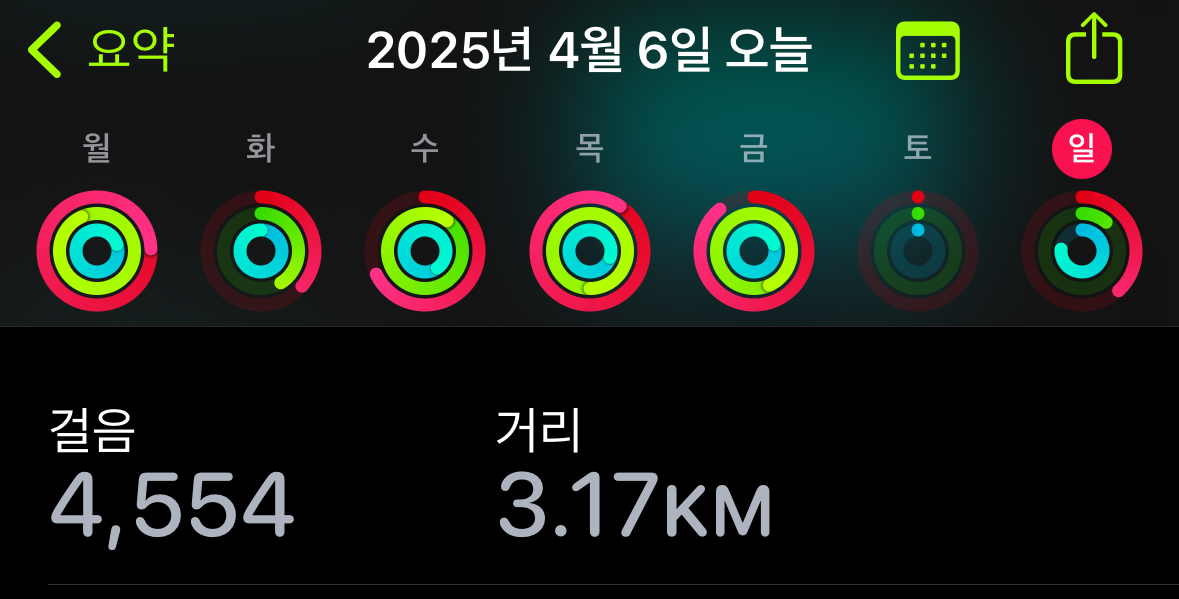Viewport: 1179px width, 599px height.
Task: Go back to 요약 summary
Action: 100,50
